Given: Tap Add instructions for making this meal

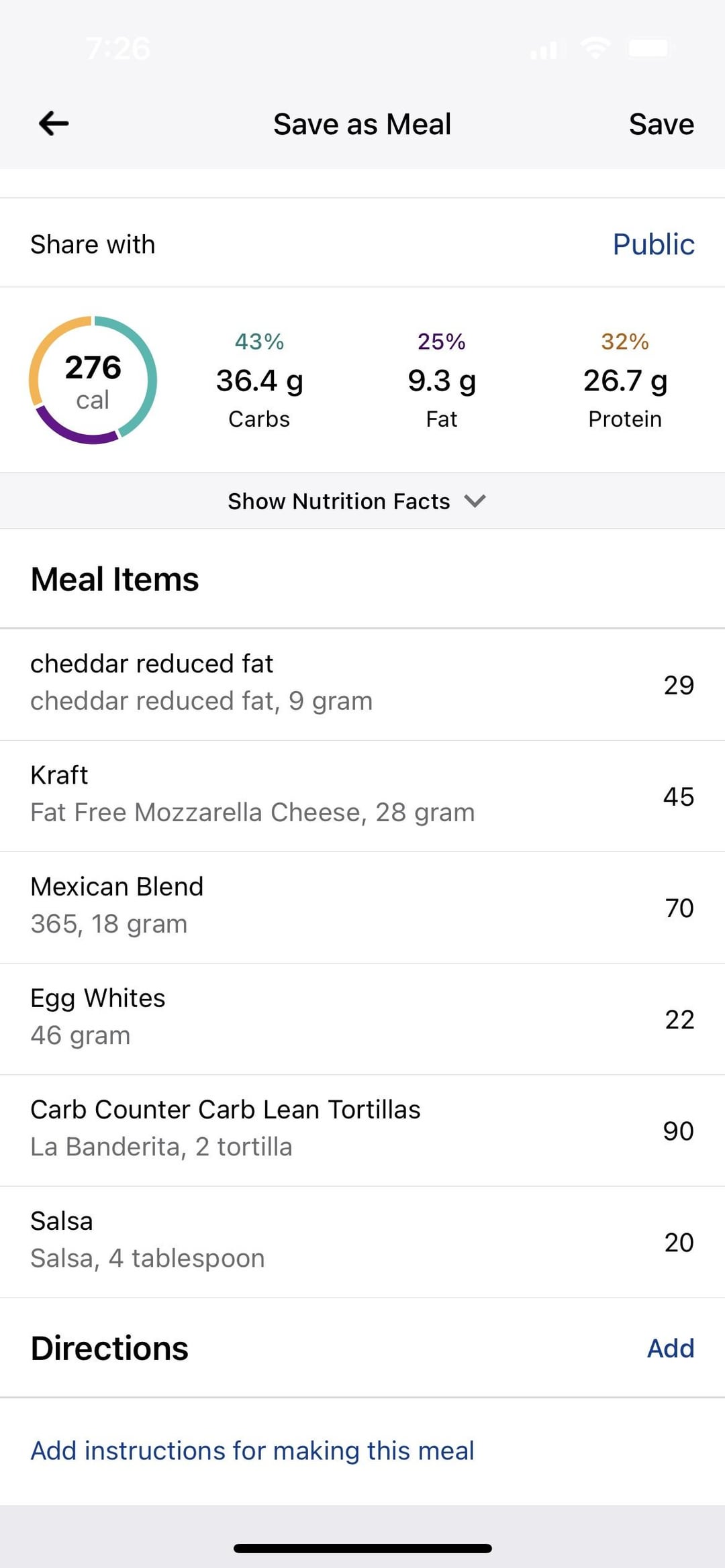Looking at the screenshot, I should [252, 1451].
